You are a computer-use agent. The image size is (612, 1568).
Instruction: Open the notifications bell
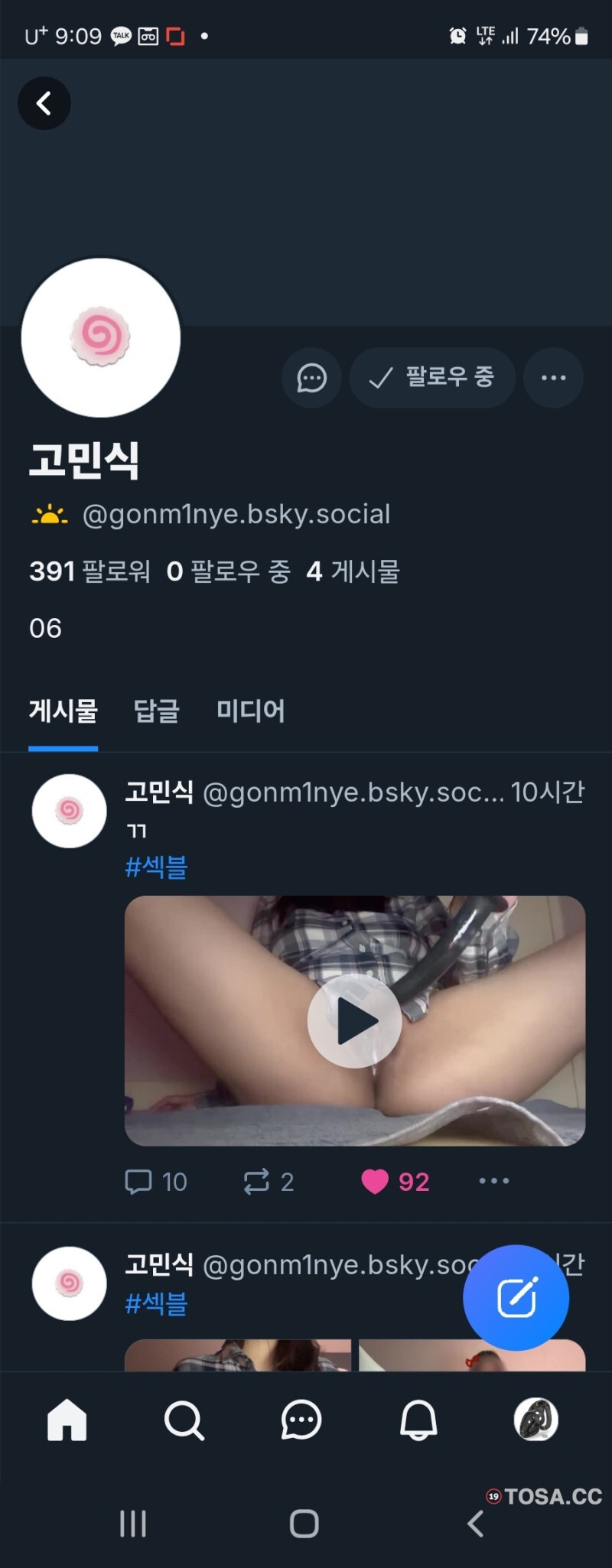coord(418,1420)
